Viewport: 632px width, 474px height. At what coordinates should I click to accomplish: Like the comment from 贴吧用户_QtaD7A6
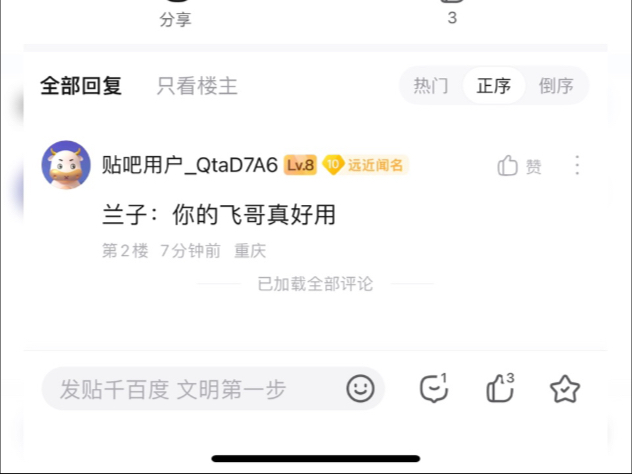point(520,166)
